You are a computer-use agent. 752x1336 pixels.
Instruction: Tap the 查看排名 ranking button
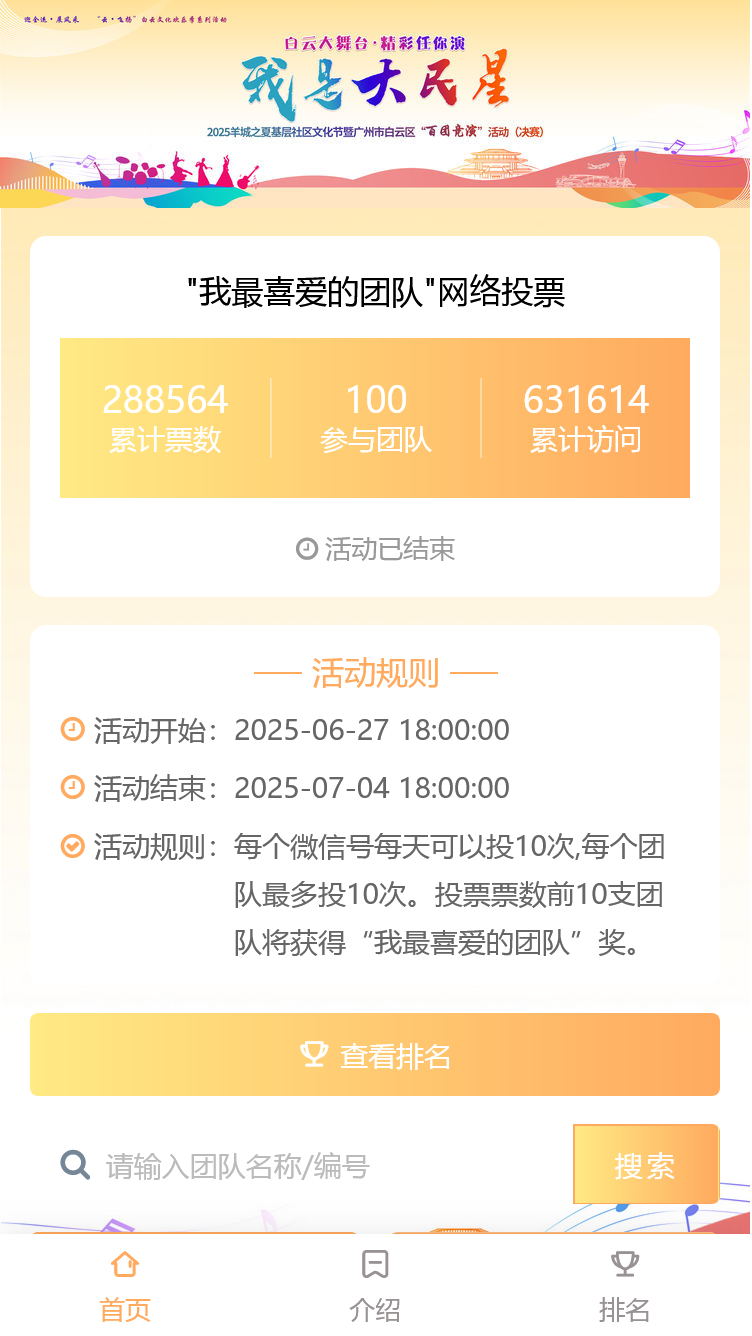(375, 1055)
